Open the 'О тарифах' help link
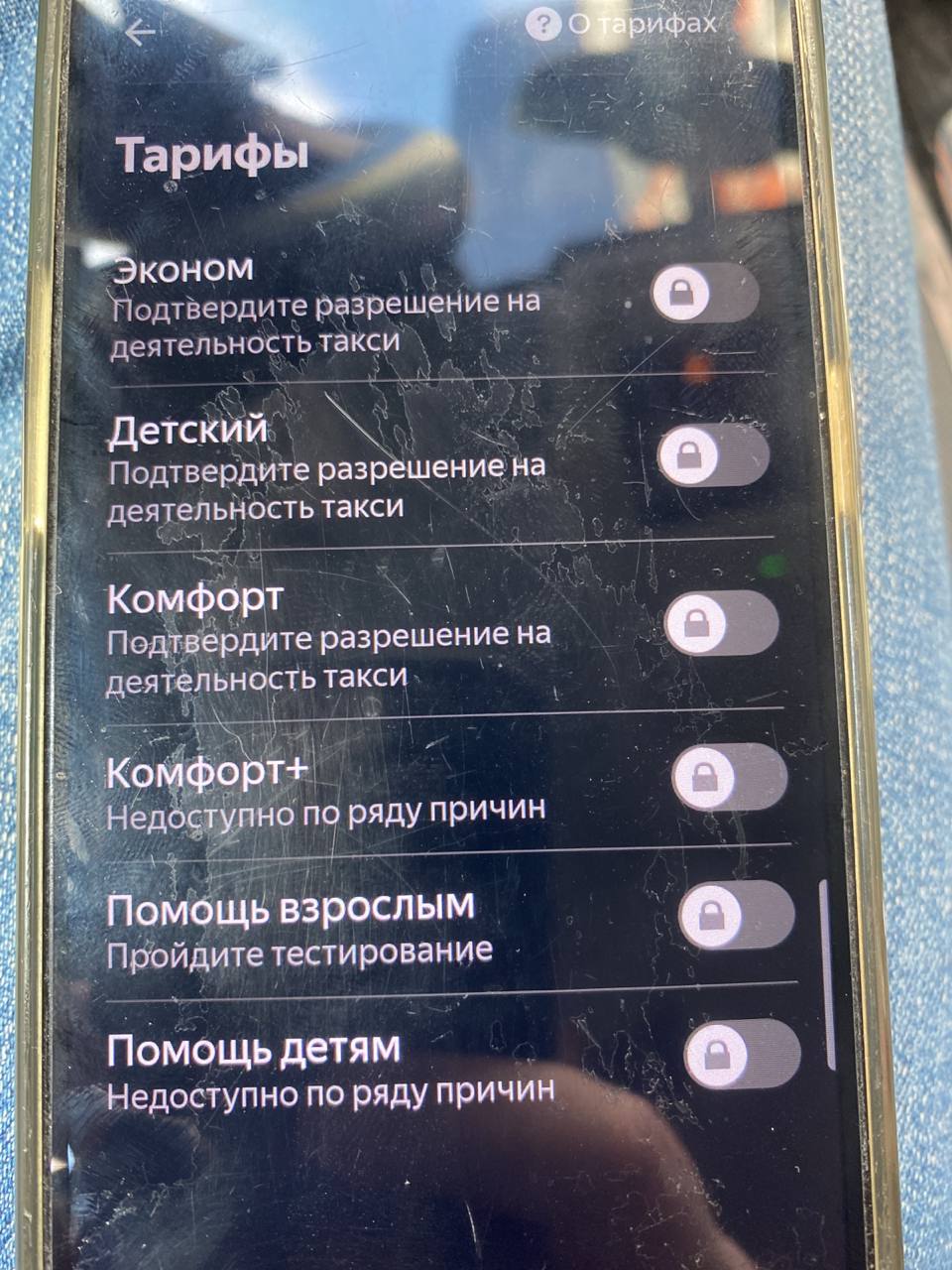 pyautogui.click(x=623, y=24)
